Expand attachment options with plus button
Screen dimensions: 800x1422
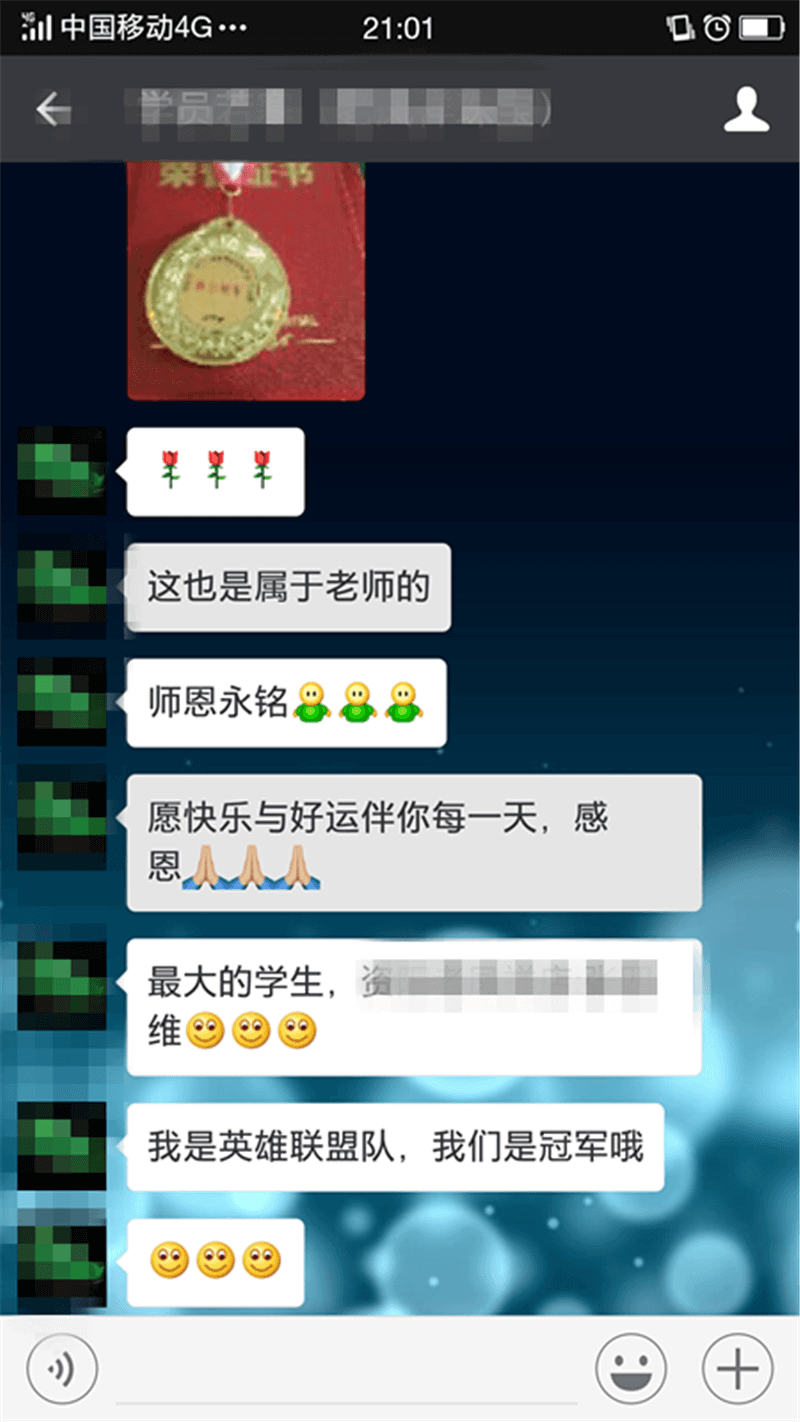click(x=737, y=1367)
